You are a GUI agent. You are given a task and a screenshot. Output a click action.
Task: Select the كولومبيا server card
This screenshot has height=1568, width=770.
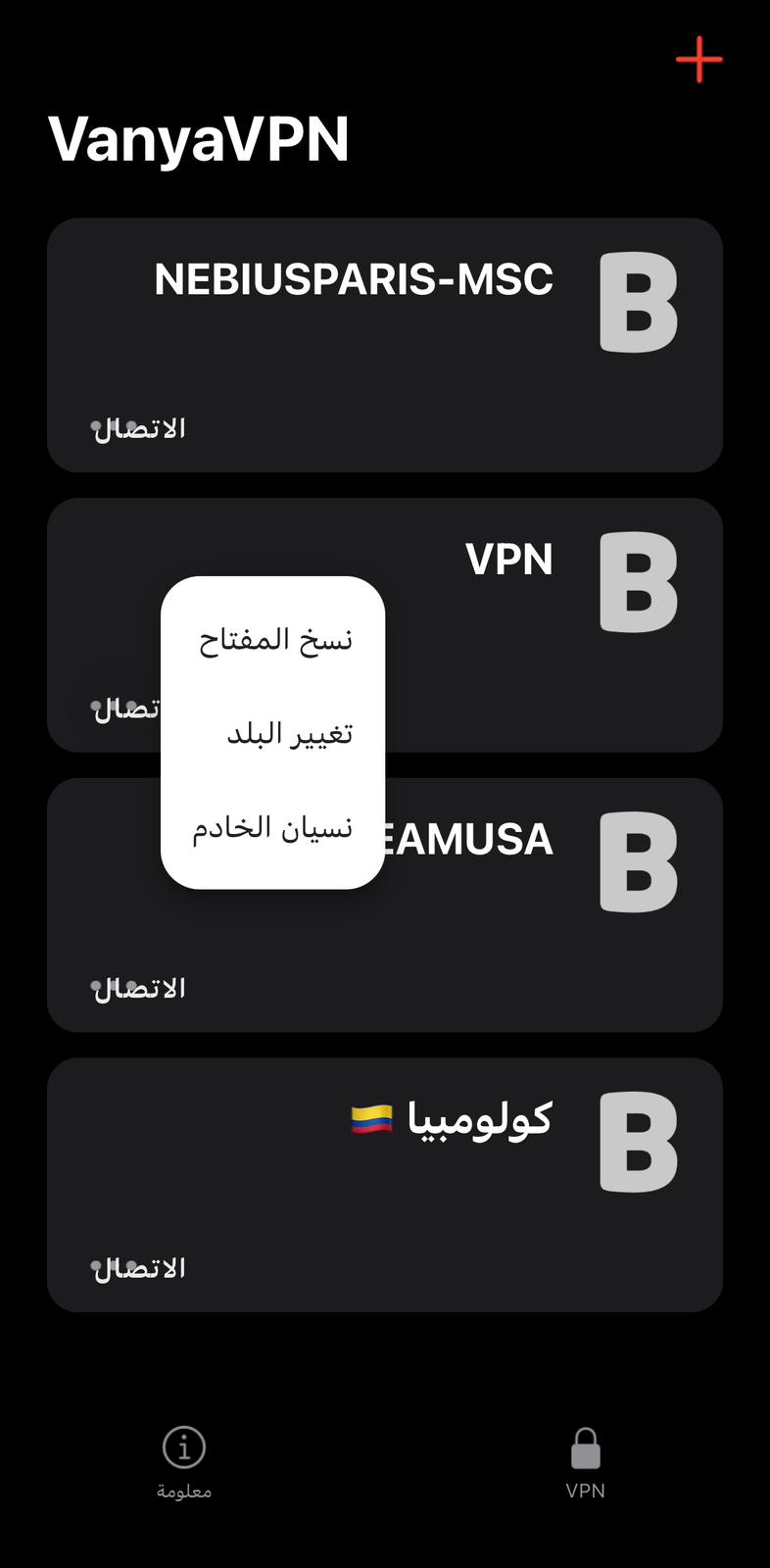(x=385, y=1185)
